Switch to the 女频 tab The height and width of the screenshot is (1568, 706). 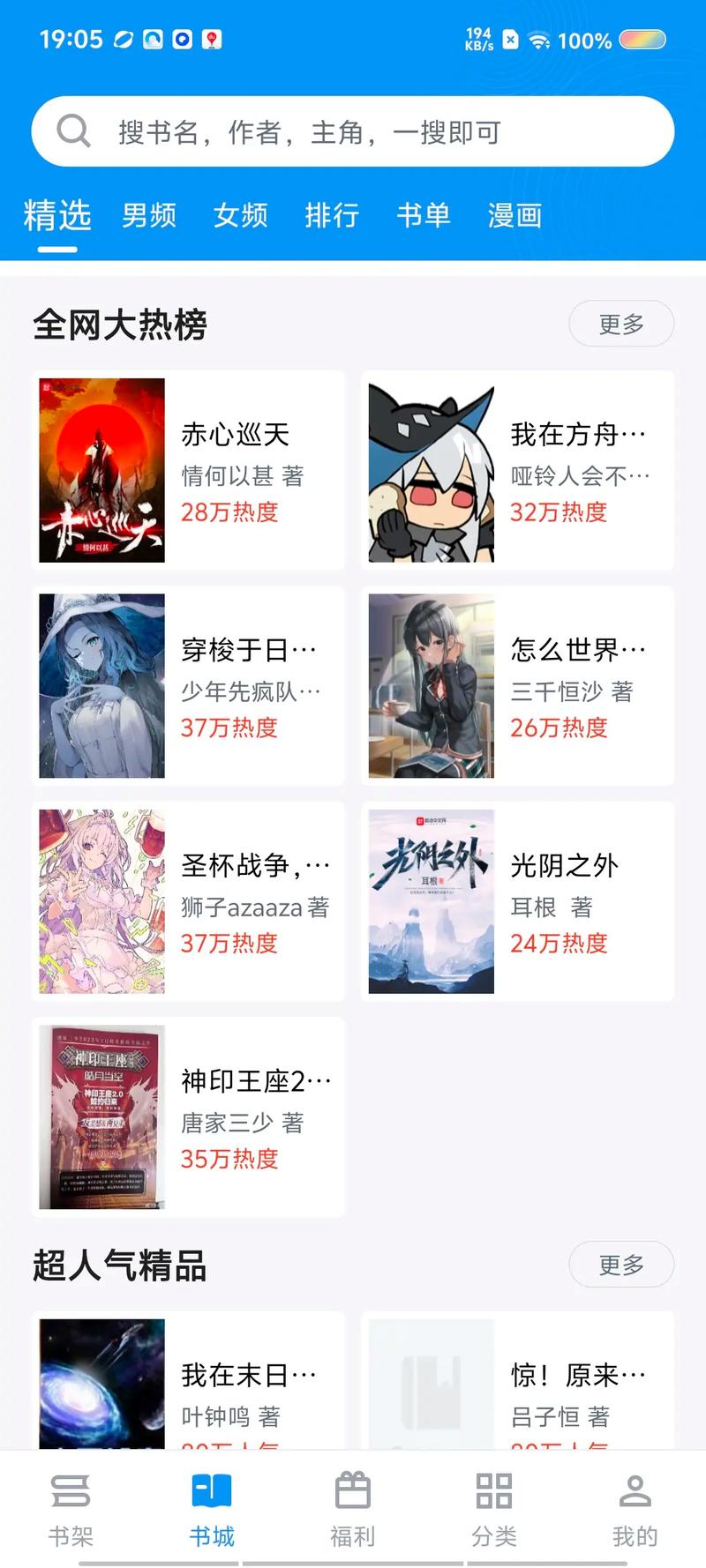tap(240, 214)
